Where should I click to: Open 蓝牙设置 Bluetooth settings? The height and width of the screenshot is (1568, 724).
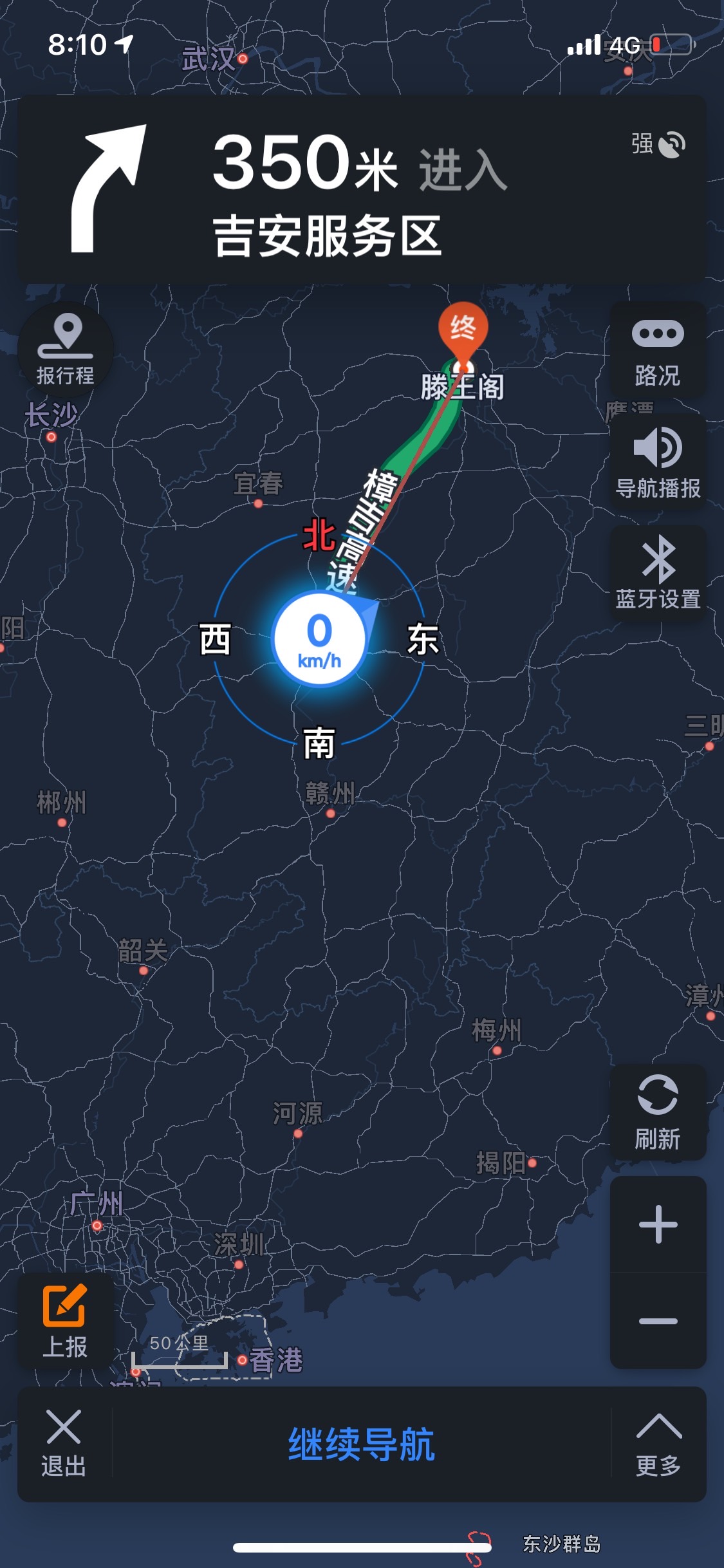pos(658,574)
